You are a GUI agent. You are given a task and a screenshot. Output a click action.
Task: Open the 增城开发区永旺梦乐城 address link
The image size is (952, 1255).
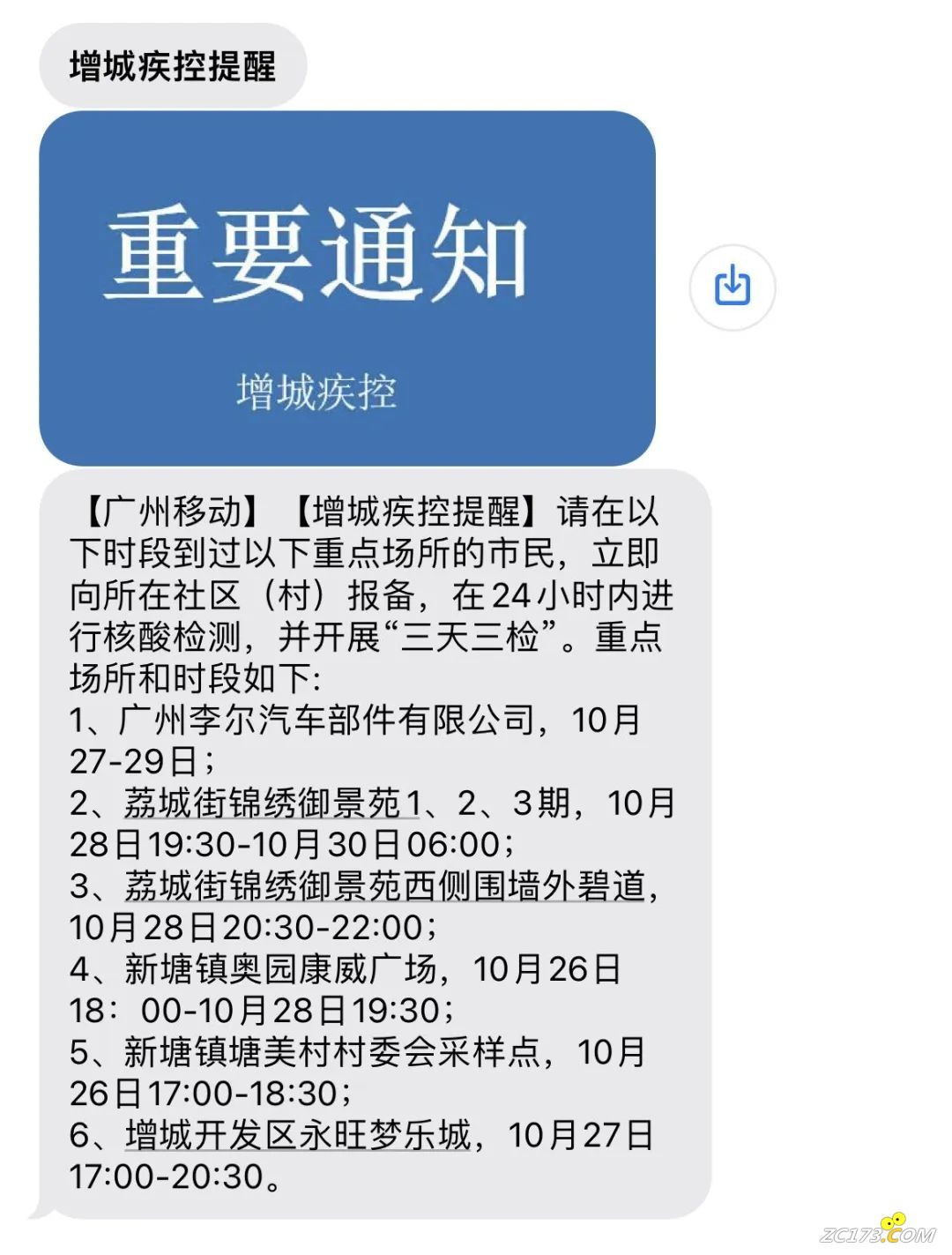(299, 1135)
